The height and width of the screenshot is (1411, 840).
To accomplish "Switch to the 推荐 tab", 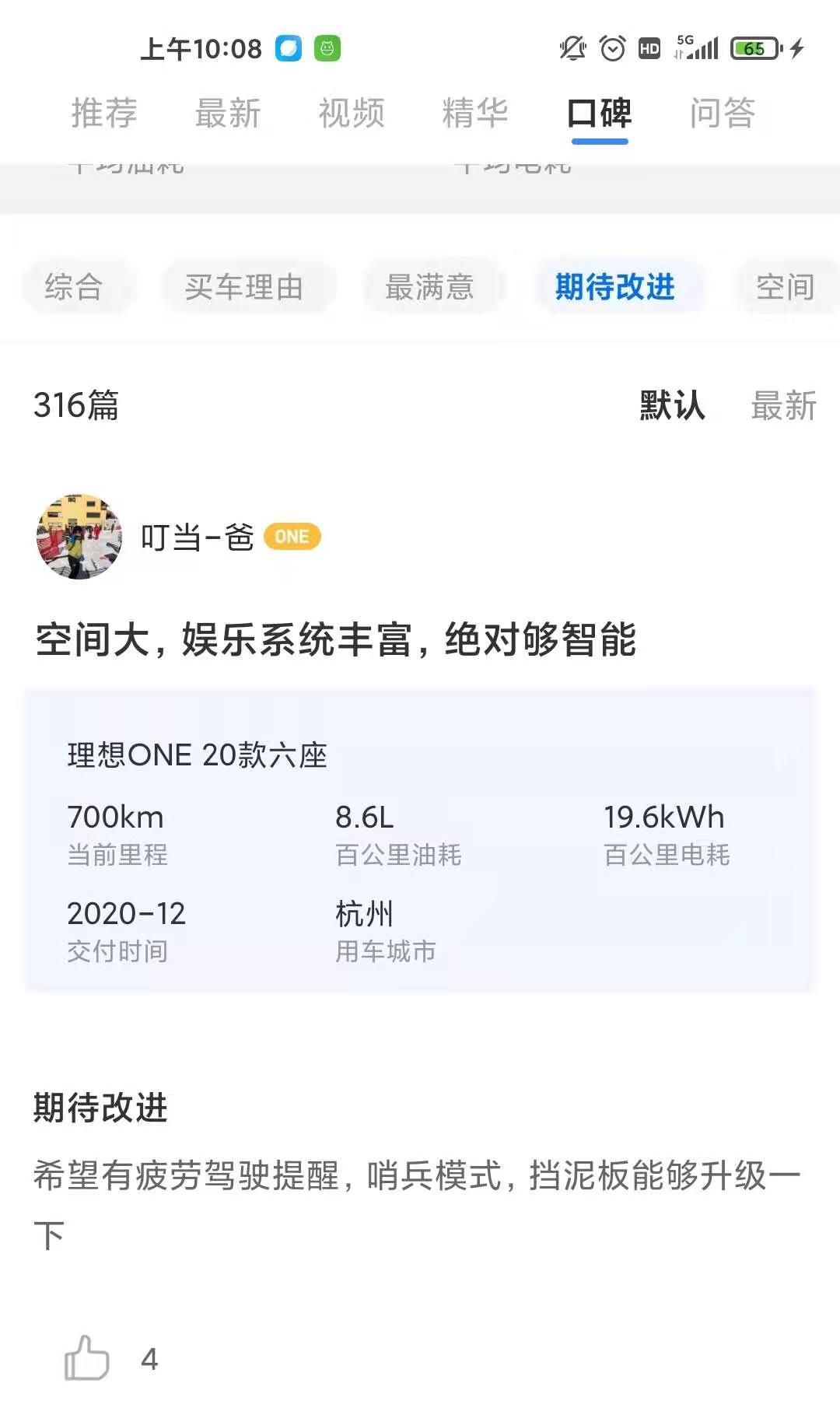I will [104, 113].
